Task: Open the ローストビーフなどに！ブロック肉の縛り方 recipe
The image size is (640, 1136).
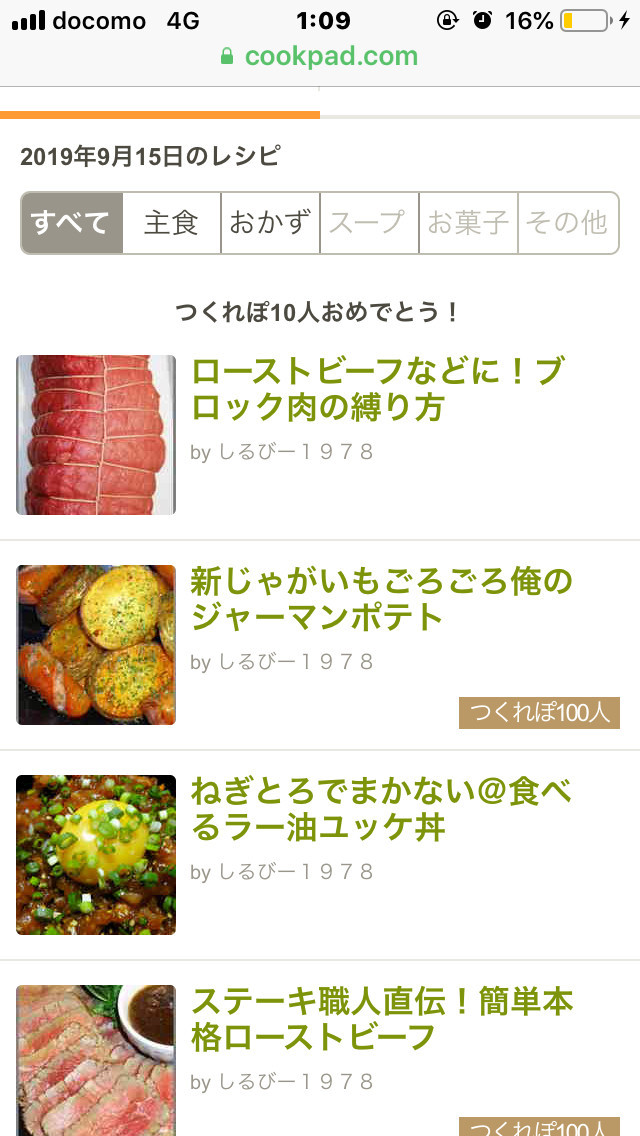Action: pyautogui.click(x=376, y=390)
